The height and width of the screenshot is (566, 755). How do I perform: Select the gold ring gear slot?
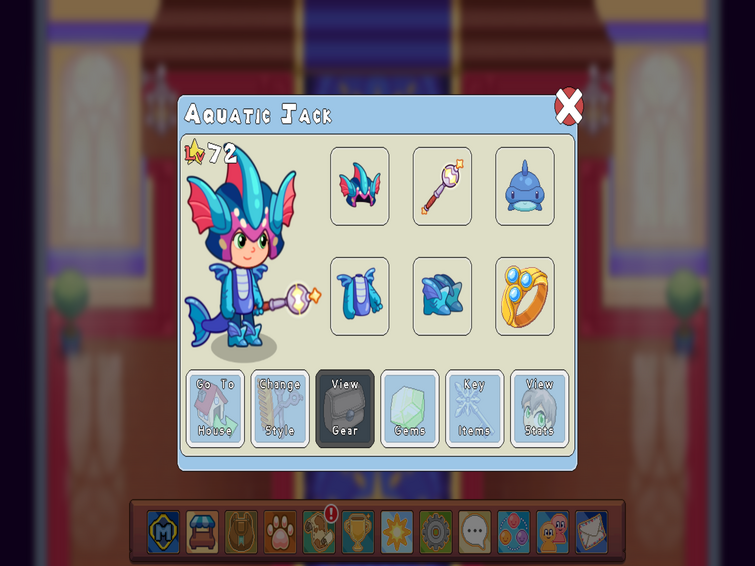pyautogui.click(x=524, y=296)
